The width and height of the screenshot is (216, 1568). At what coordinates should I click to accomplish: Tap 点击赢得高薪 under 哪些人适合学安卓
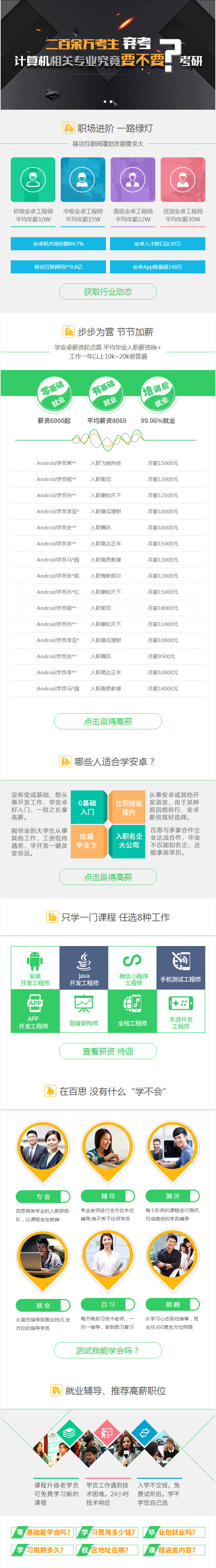tap(108, 877)
